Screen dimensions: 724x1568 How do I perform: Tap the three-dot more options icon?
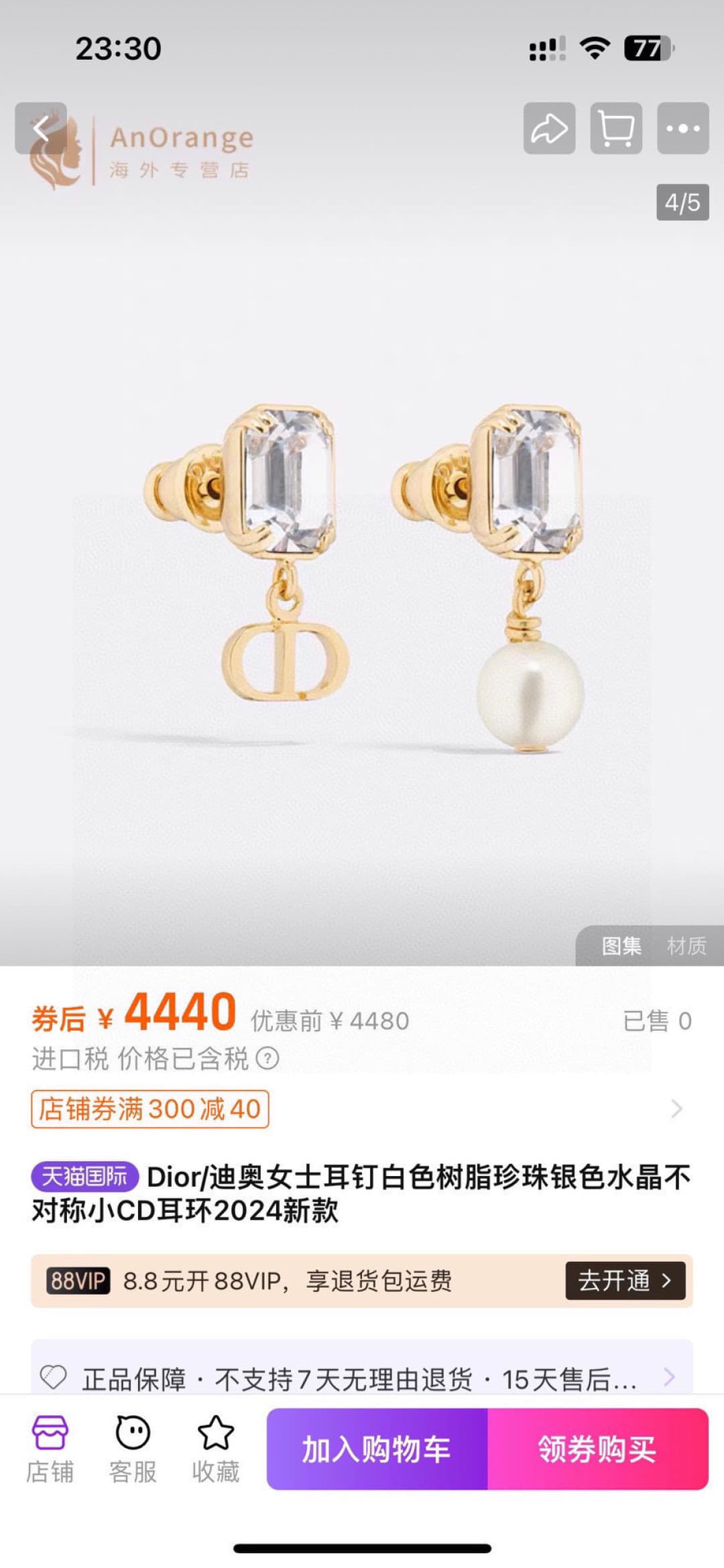[x=682, y=128]
